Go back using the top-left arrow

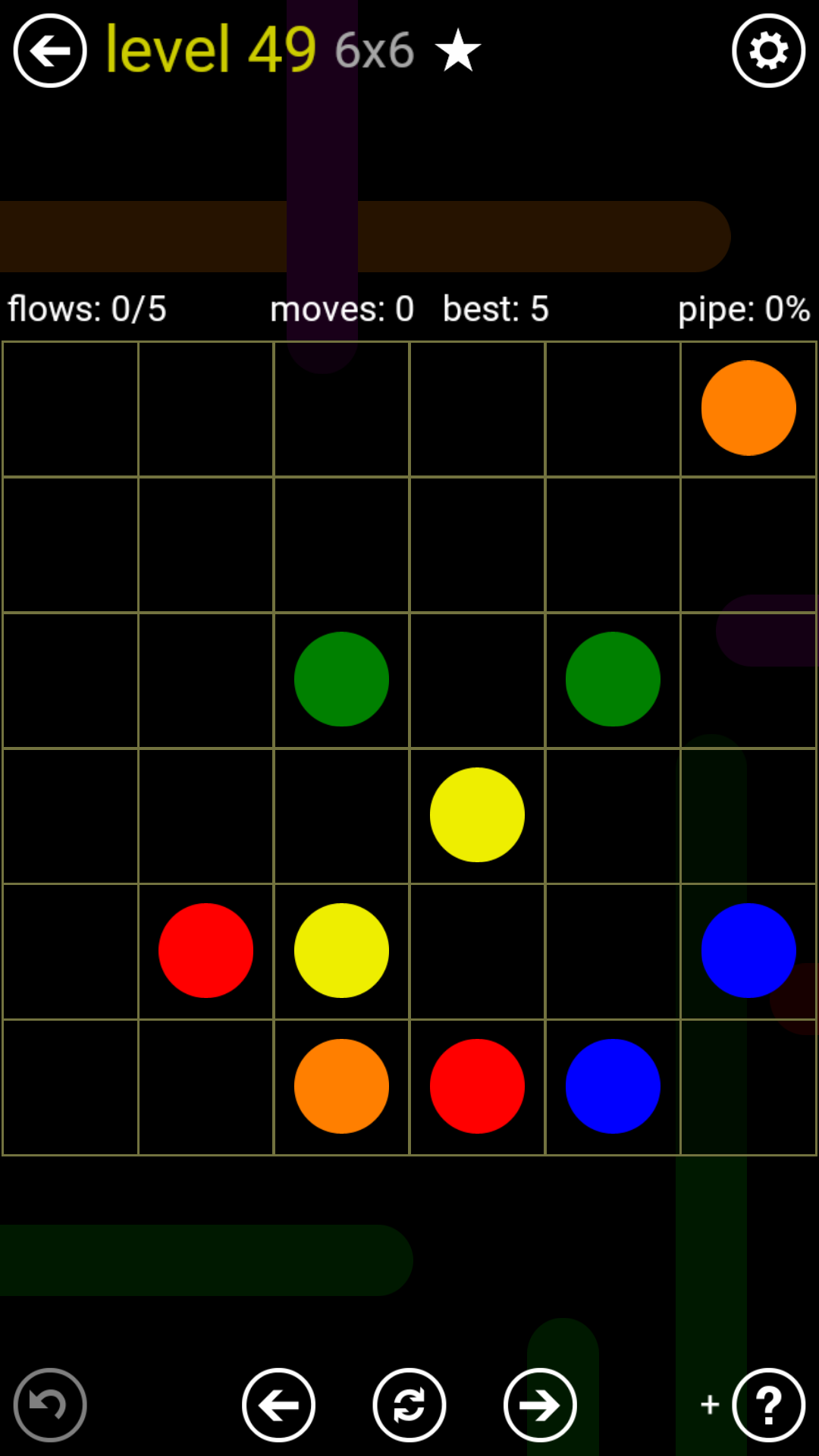[x=50, y=51]
